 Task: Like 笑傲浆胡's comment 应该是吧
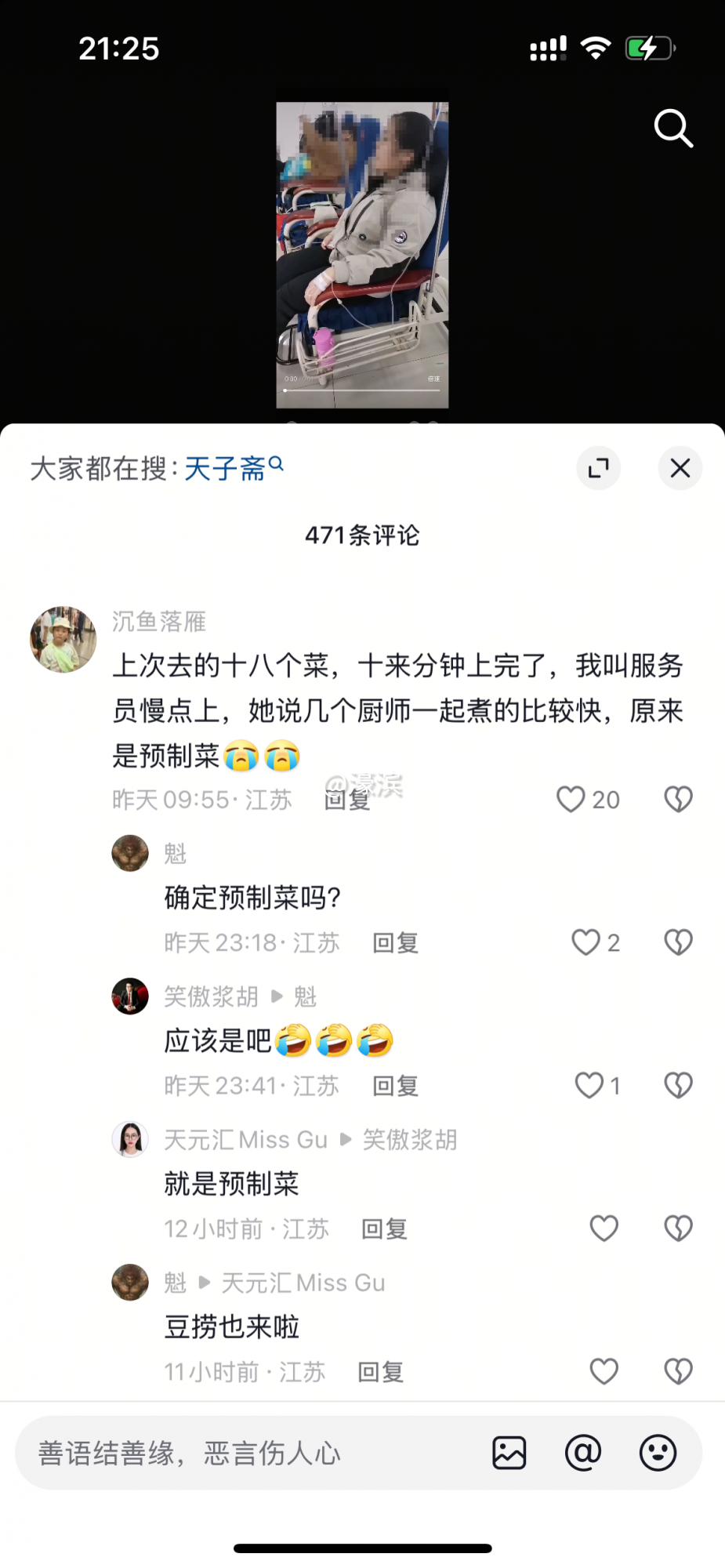tap(589, 1086)
